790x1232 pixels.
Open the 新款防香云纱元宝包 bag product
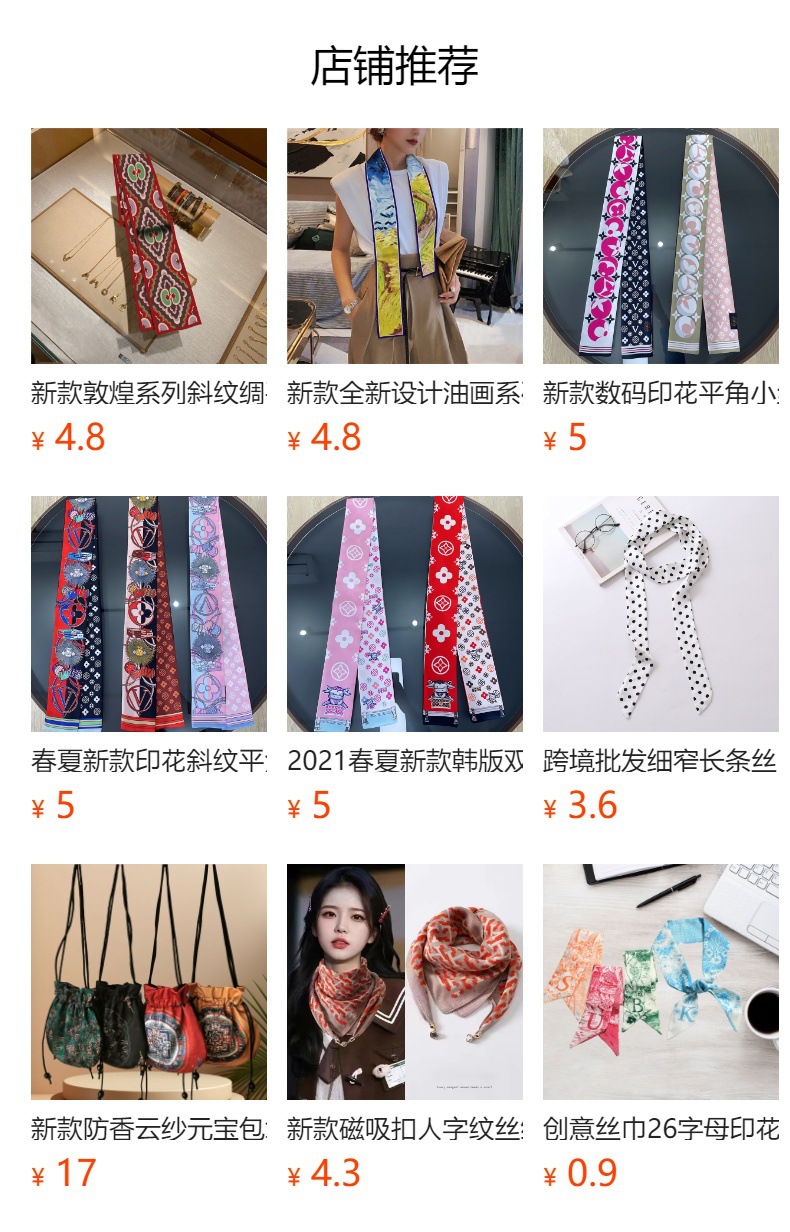(148, 982)
